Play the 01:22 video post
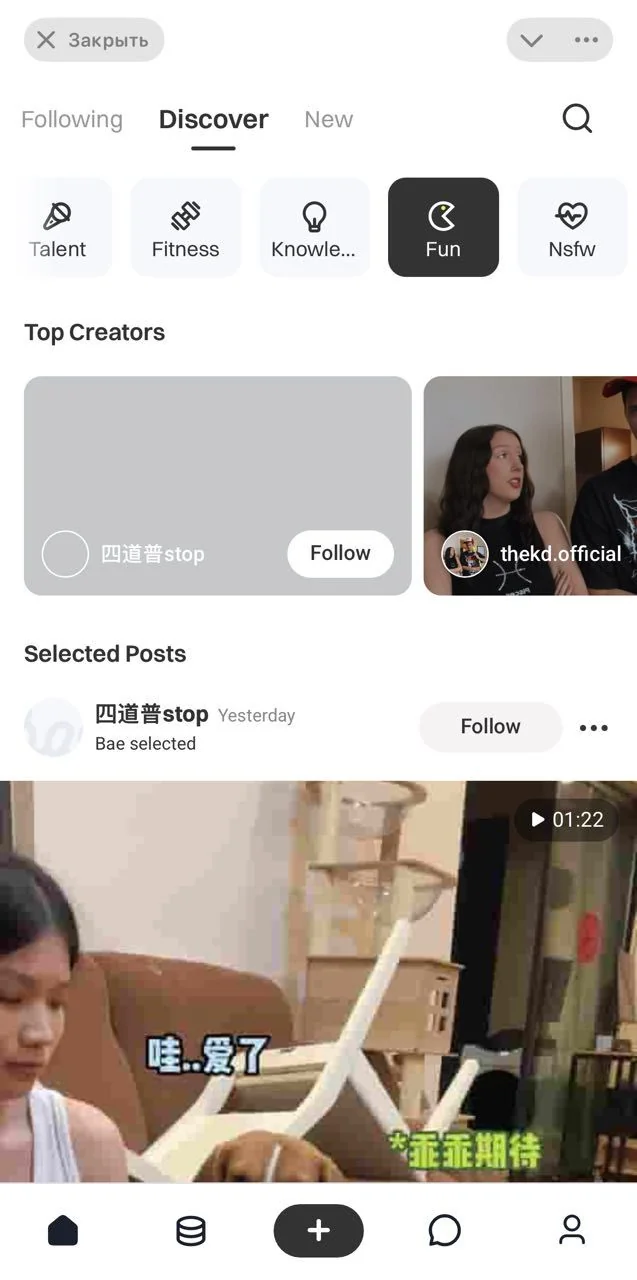This screenshot has height=1280, width=637. pyautogui.click(x=318, y=981)
